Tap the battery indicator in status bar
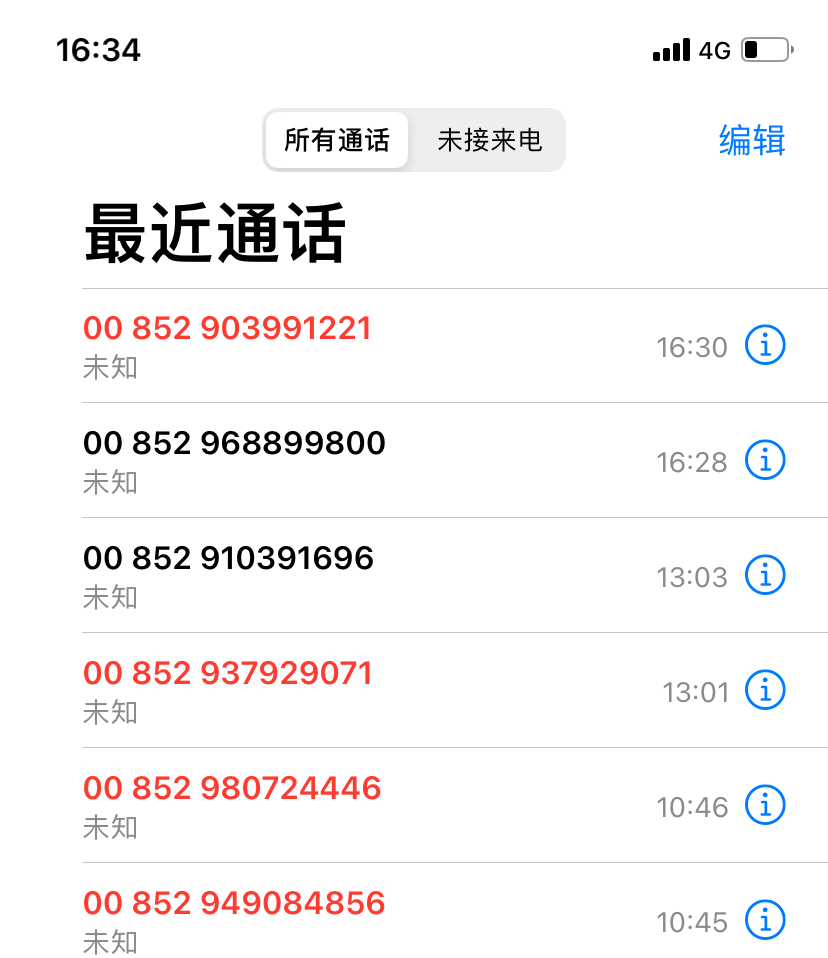Viewport: 828px width, 958px height. tap(764, 50)
